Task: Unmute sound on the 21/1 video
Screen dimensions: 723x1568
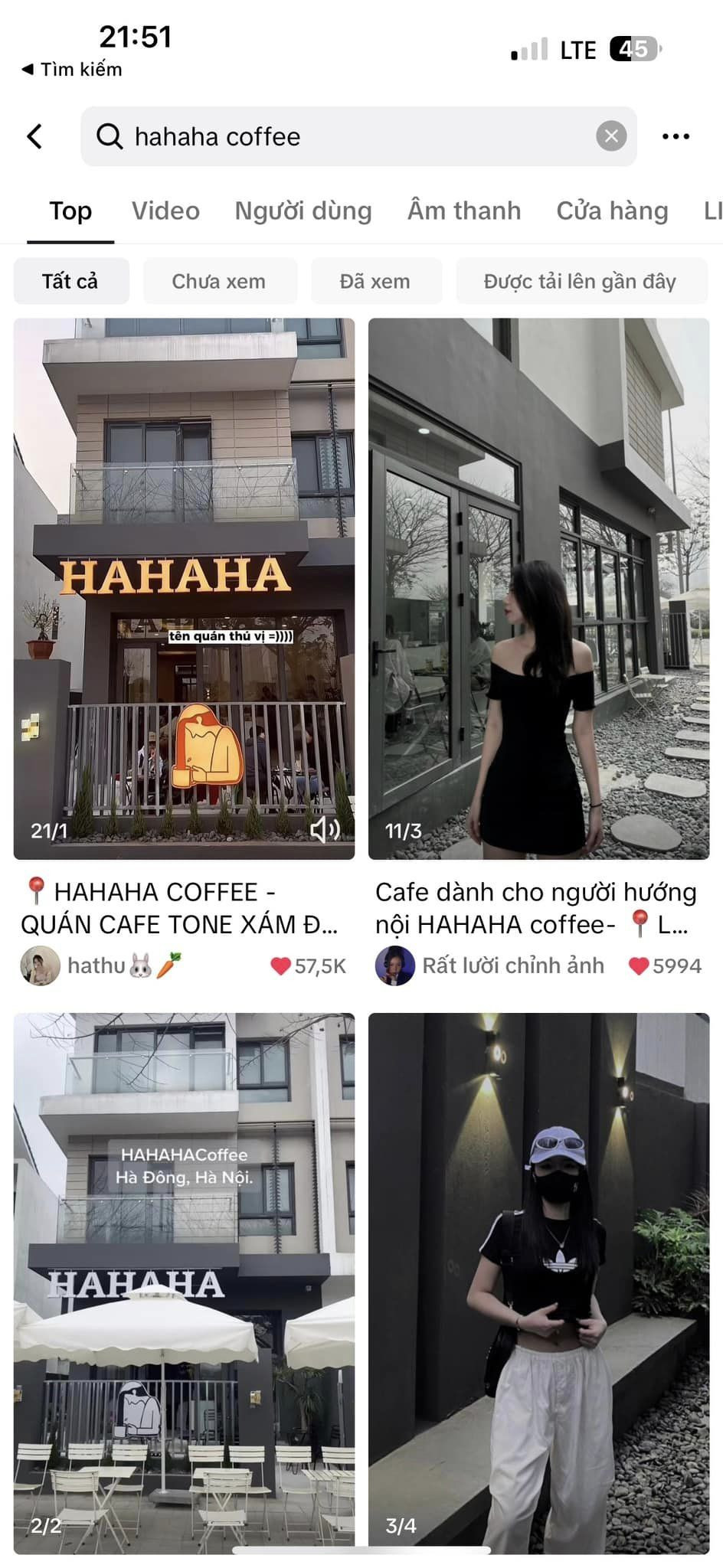Action: pyautogui.click(x=325, y=829)
